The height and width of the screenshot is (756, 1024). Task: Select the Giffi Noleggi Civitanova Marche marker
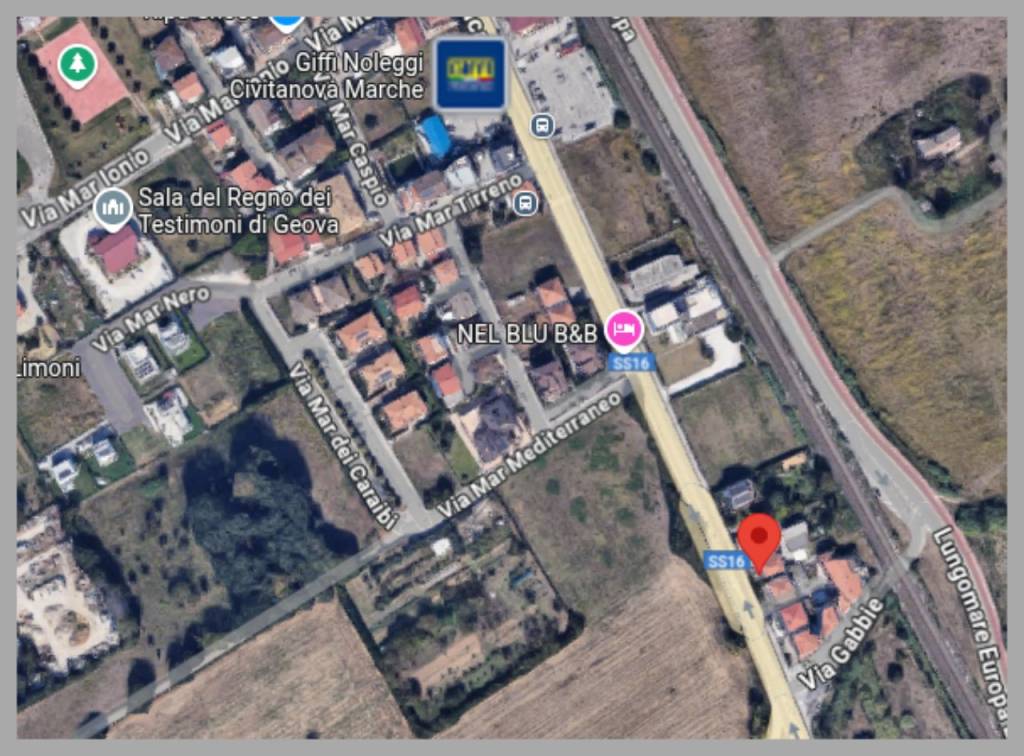tap(472, 74)
